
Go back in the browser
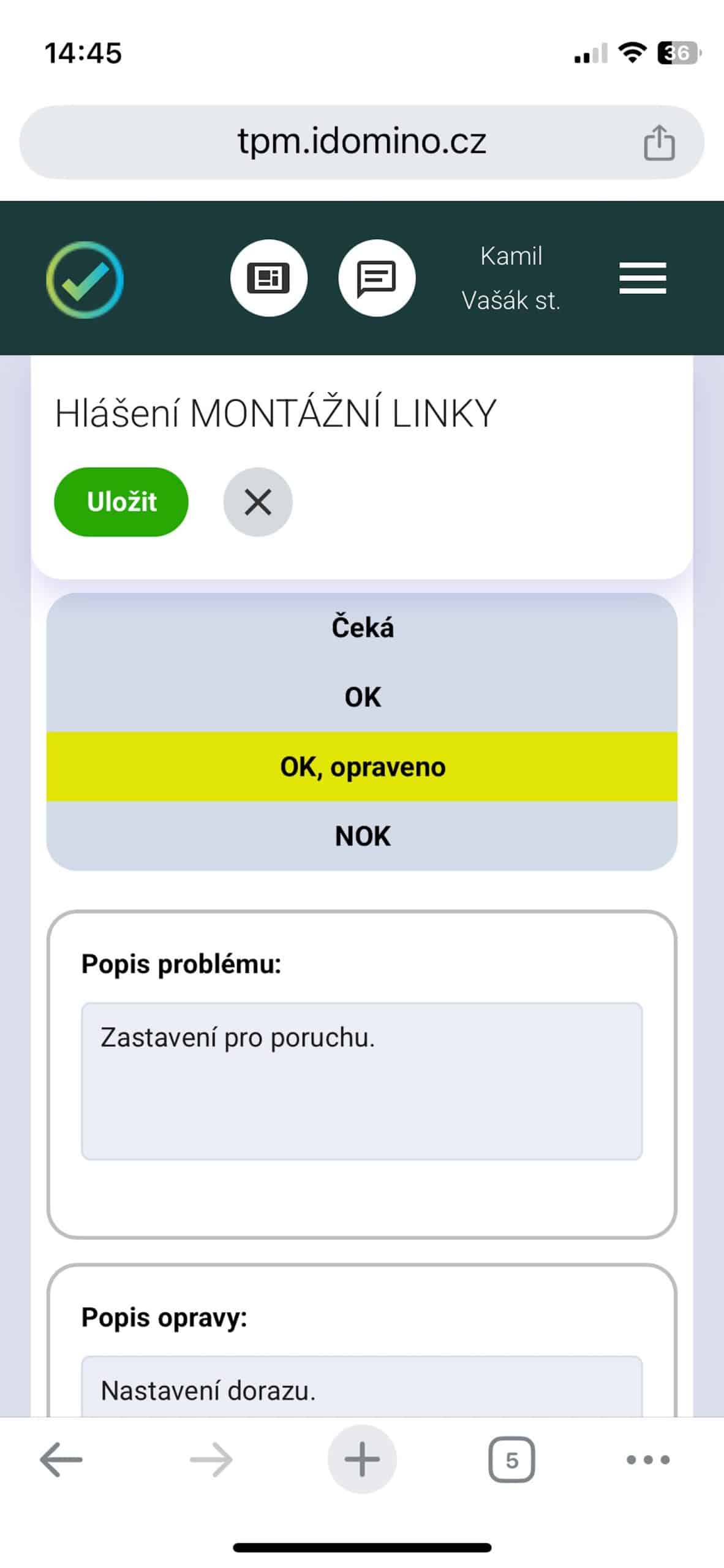(x=61, y=1460)
